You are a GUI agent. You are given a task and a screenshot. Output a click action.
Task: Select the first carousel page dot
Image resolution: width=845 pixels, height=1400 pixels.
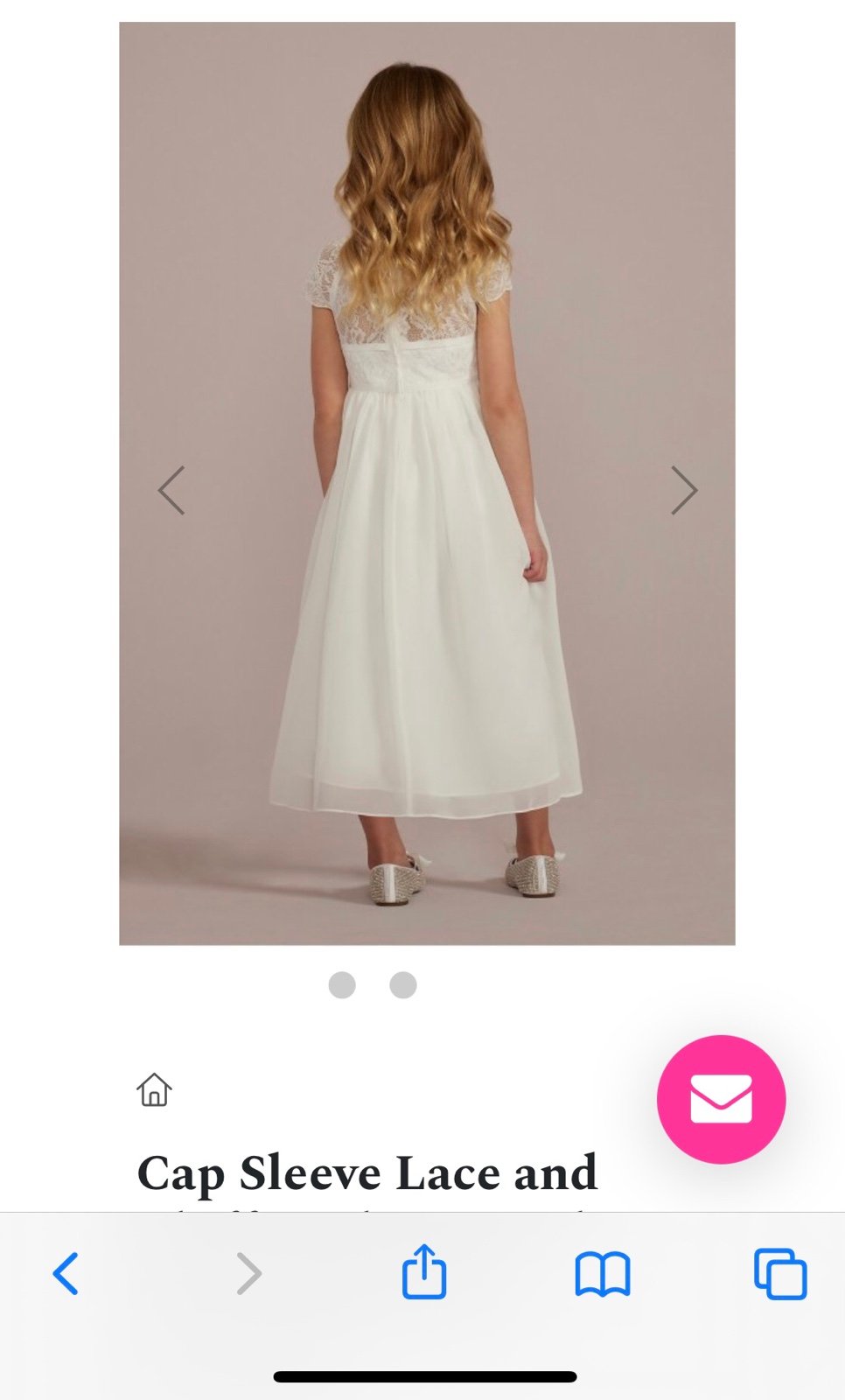(342, 985)
